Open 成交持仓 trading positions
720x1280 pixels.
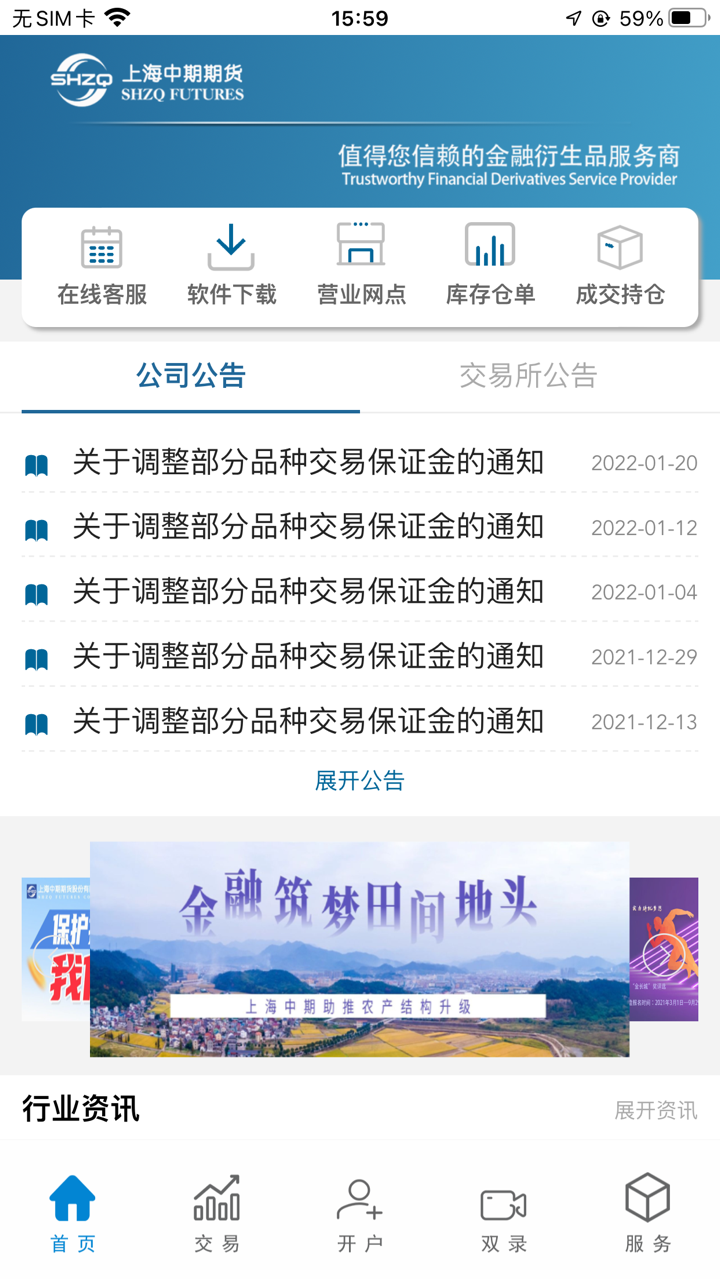pos(620,265)
